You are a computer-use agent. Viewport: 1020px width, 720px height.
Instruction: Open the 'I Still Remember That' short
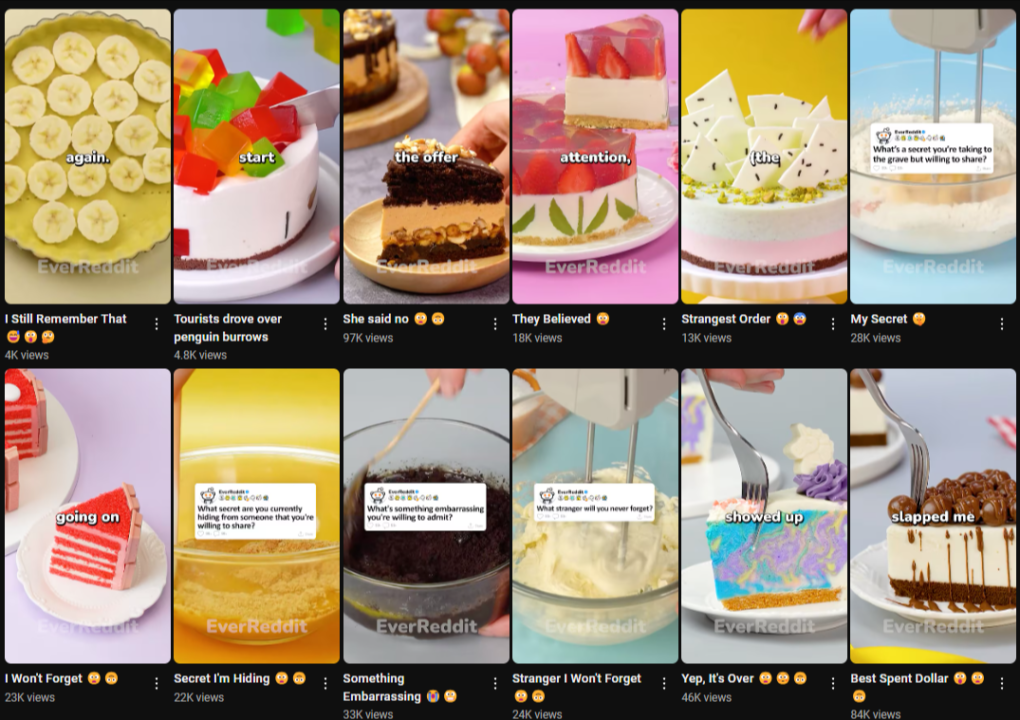click(87, 156)
